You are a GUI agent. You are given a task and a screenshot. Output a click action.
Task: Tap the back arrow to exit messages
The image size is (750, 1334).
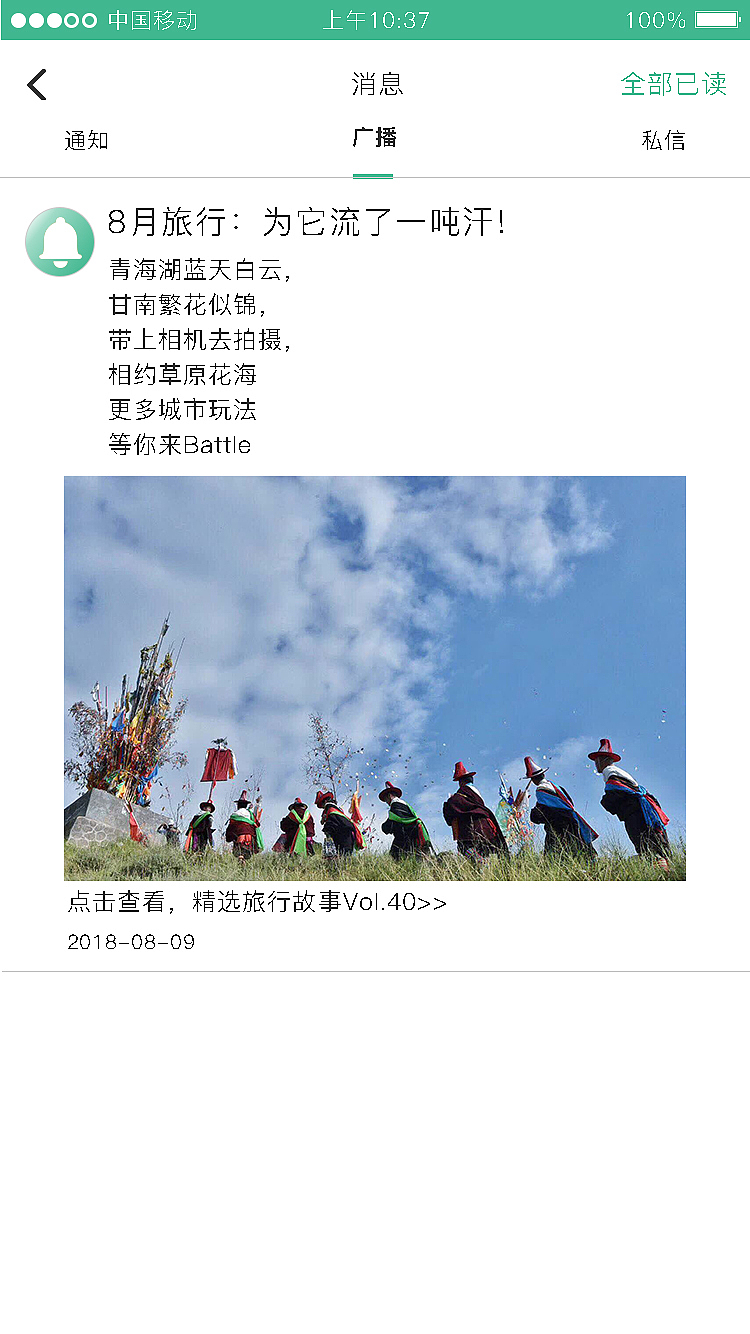point(37,84)
